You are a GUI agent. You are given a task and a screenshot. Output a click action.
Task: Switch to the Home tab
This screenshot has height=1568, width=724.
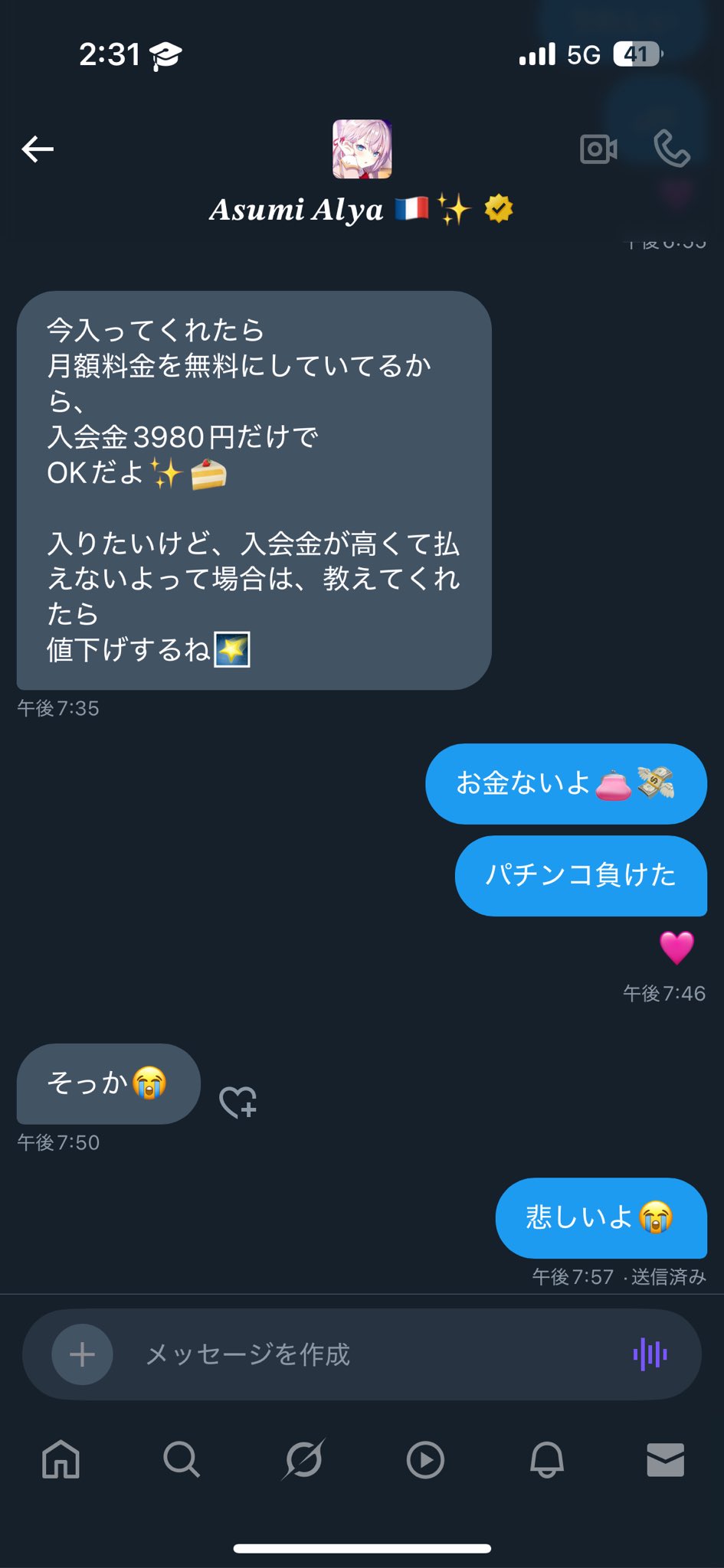click(61, 1459)
